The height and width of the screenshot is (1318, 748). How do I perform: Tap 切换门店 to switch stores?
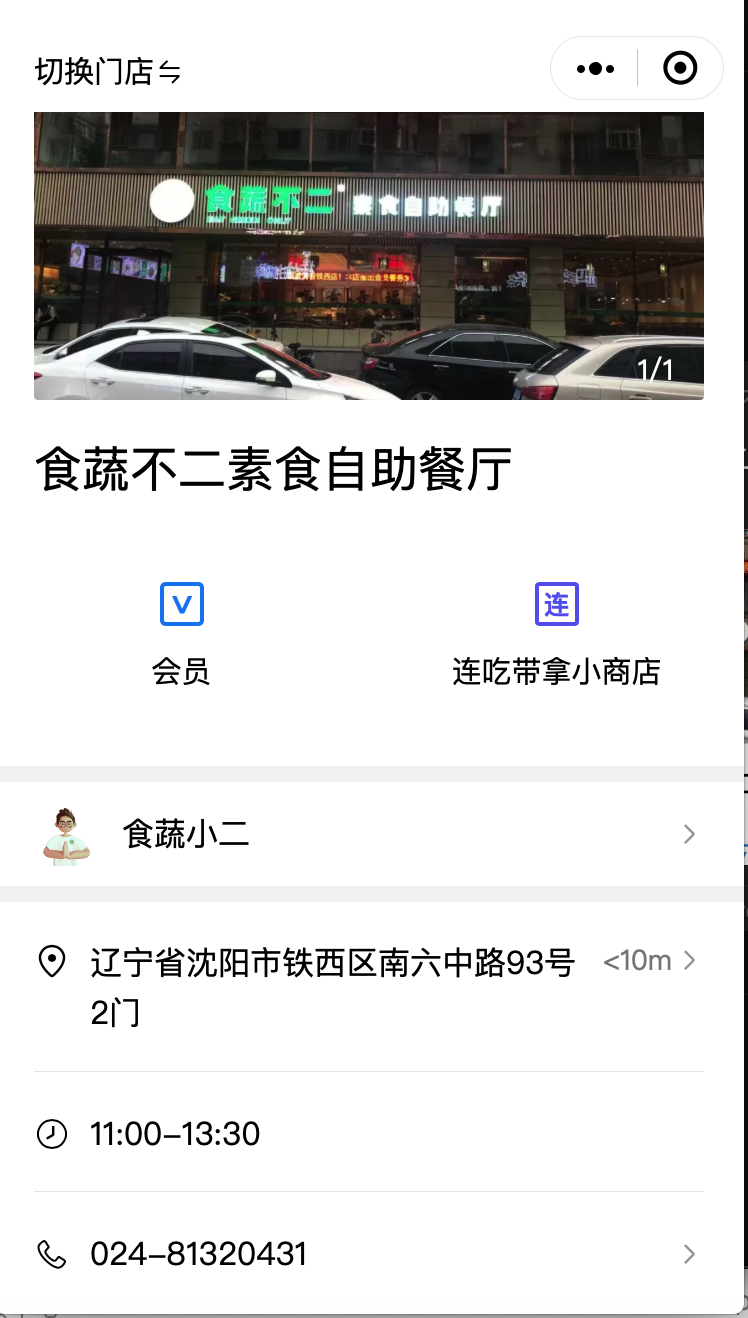[108, 71]
